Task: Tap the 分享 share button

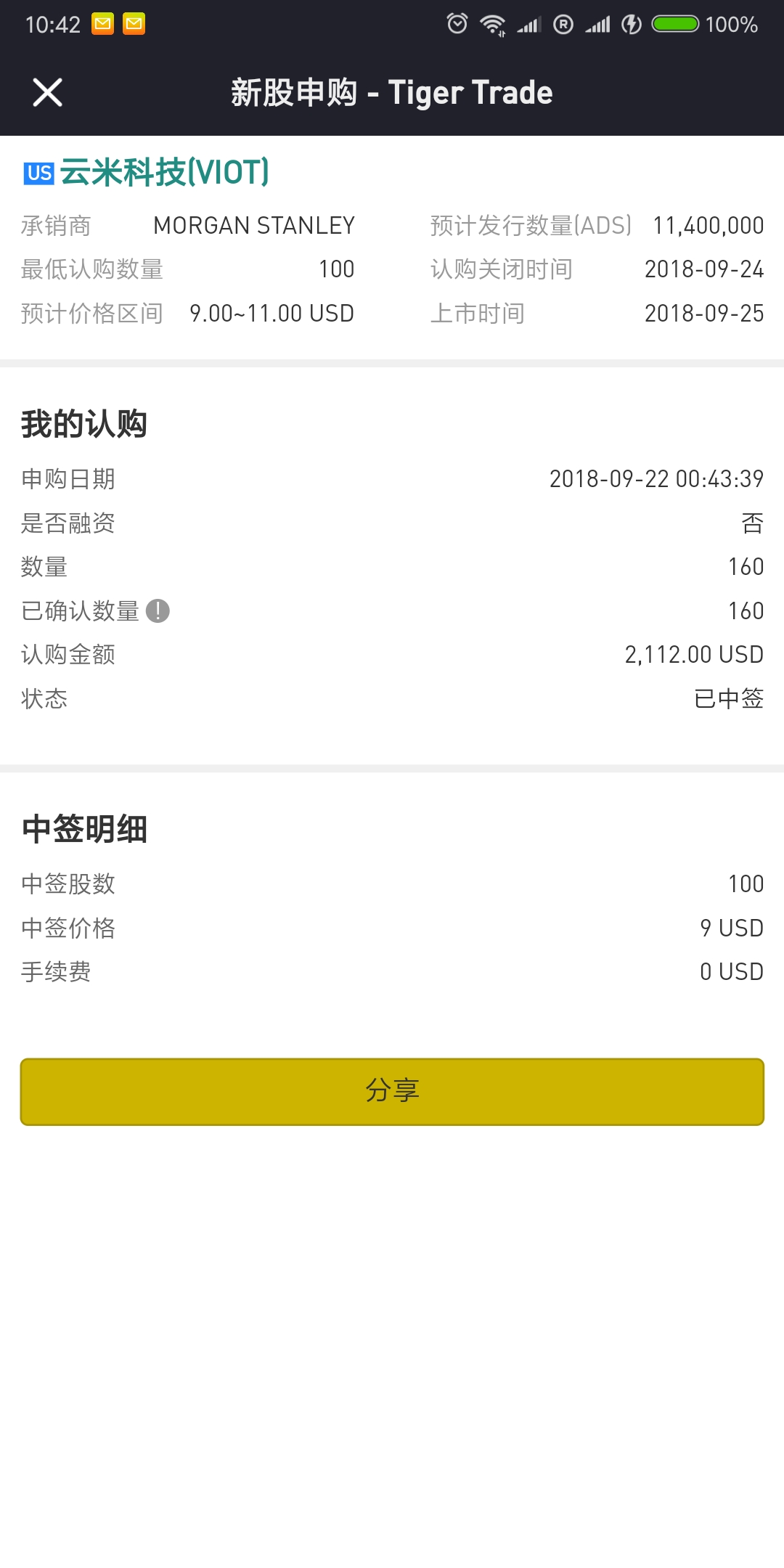Action: (392, 1091)
